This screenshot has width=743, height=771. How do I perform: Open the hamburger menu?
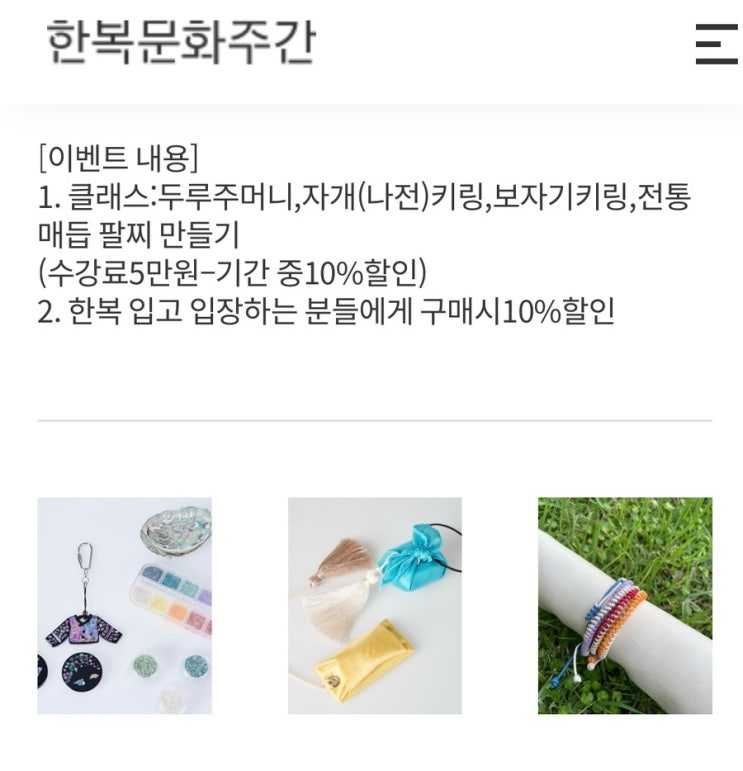716,43
